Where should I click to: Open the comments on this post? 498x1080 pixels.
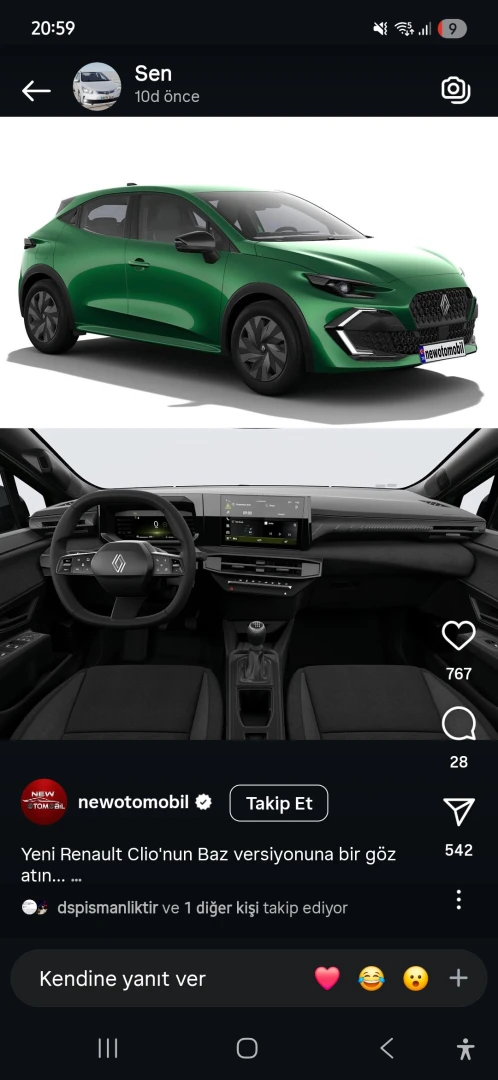point(459,724)
